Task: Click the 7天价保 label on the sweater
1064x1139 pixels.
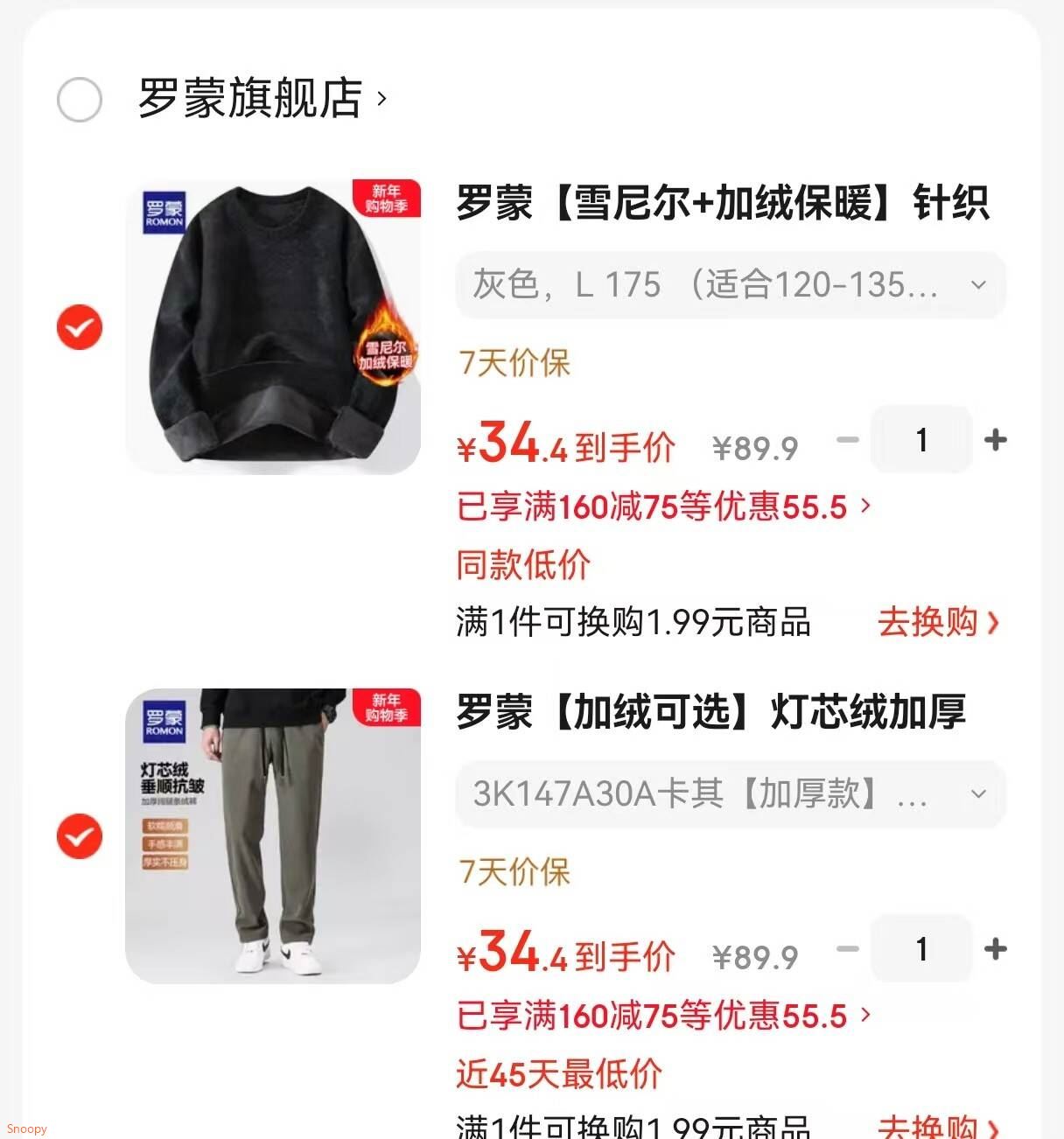Action: tap(514, 362)
